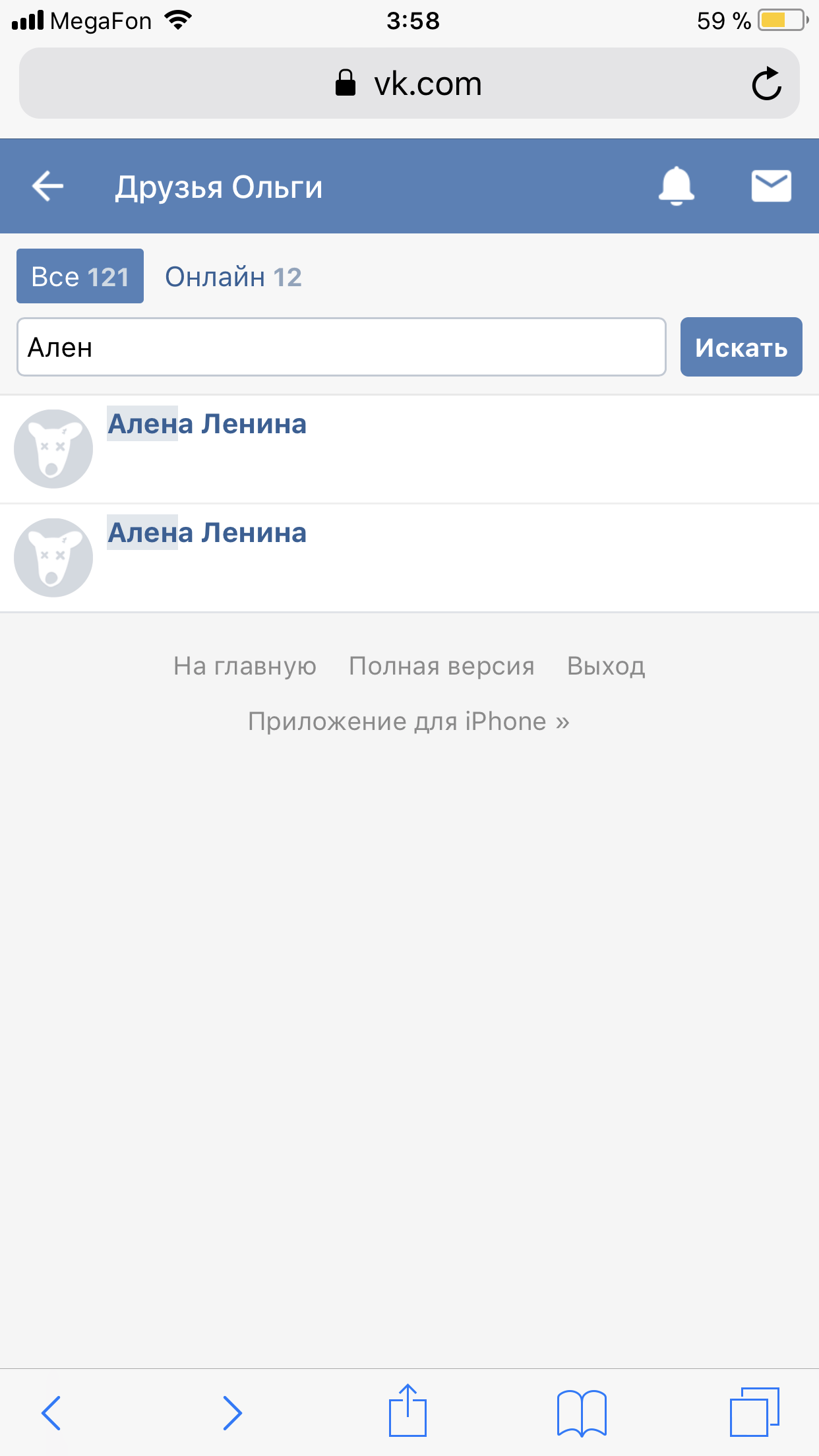Tap the vk.com address bar
Image resolution: width=819 pixels, height=1456 pixels.
click(x=409, y=83)
